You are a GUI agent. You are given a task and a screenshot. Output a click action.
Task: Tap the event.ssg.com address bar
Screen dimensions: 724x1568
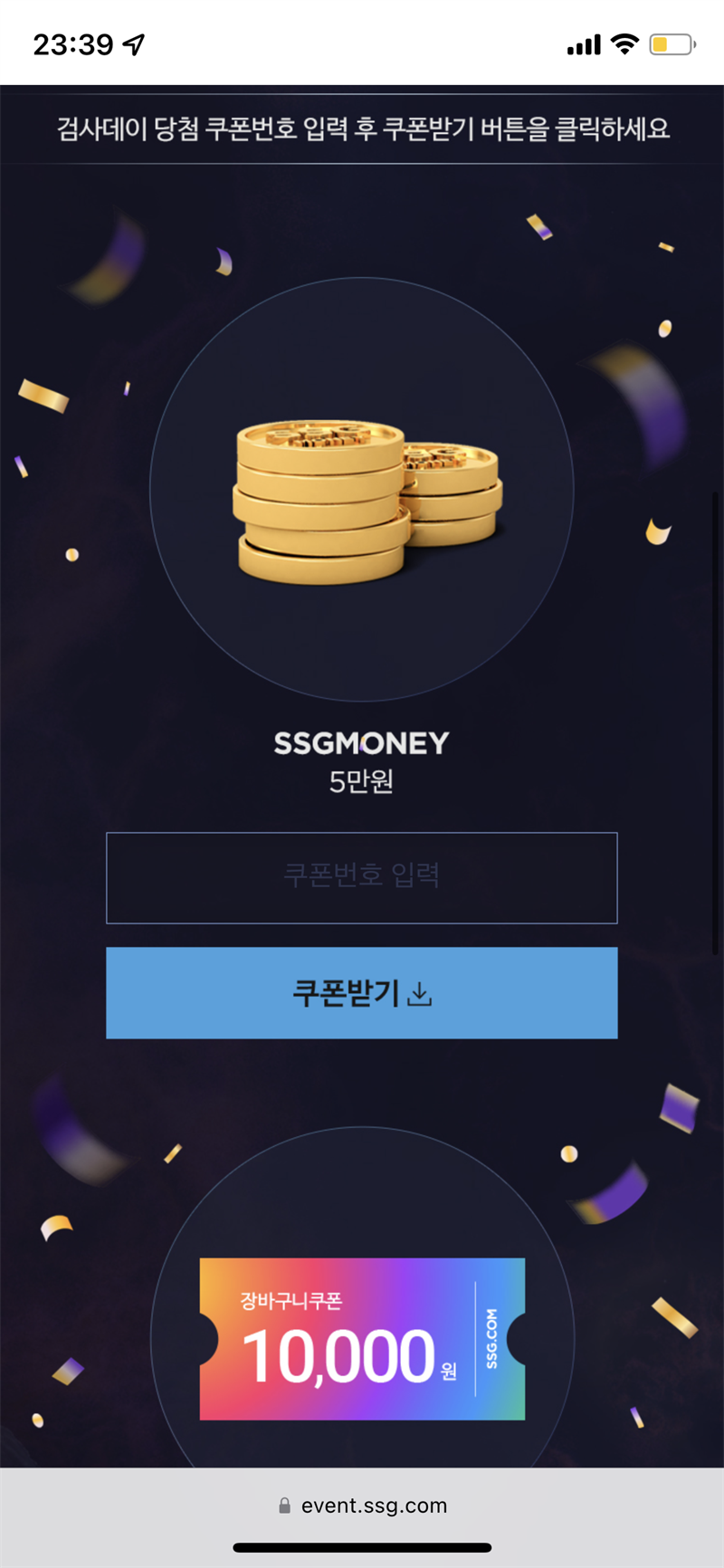pos(362,1506)
